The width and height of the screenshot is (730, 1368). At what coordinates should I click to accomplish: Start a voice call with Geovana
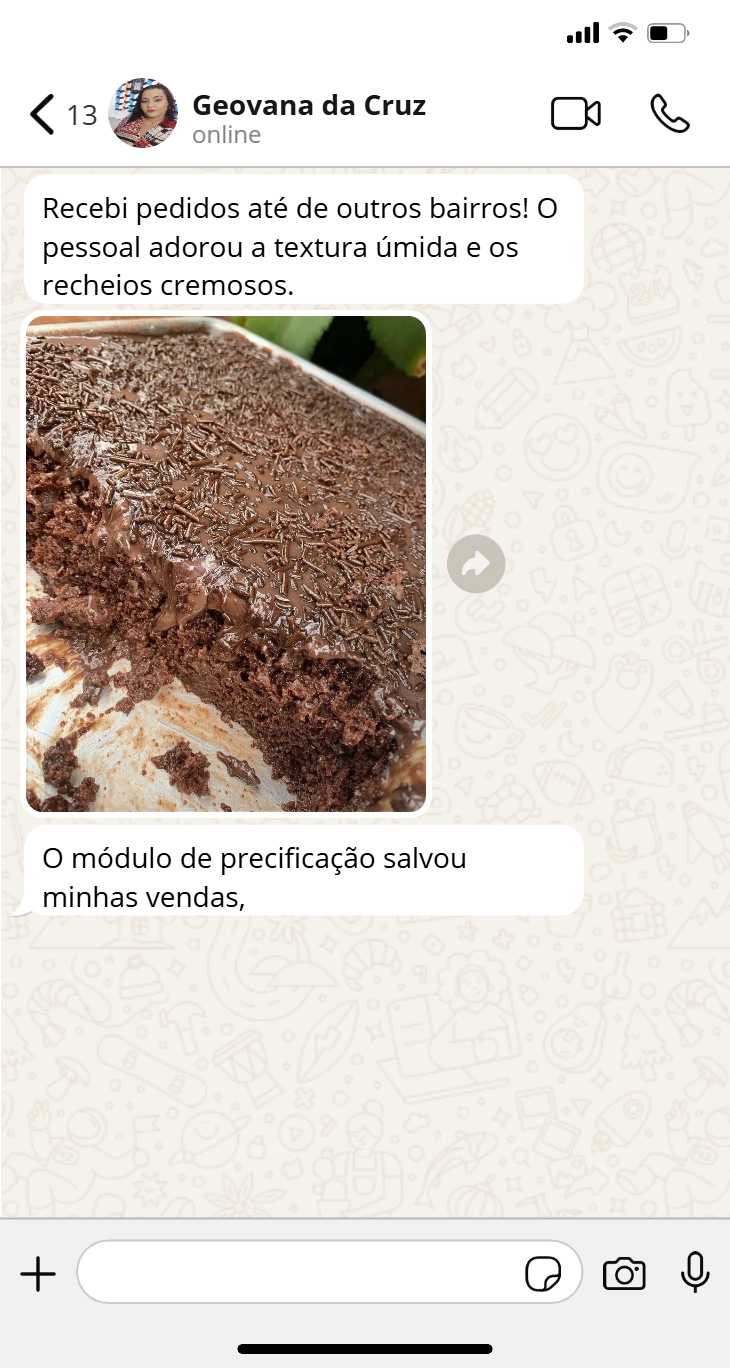[x=669, y=114]
